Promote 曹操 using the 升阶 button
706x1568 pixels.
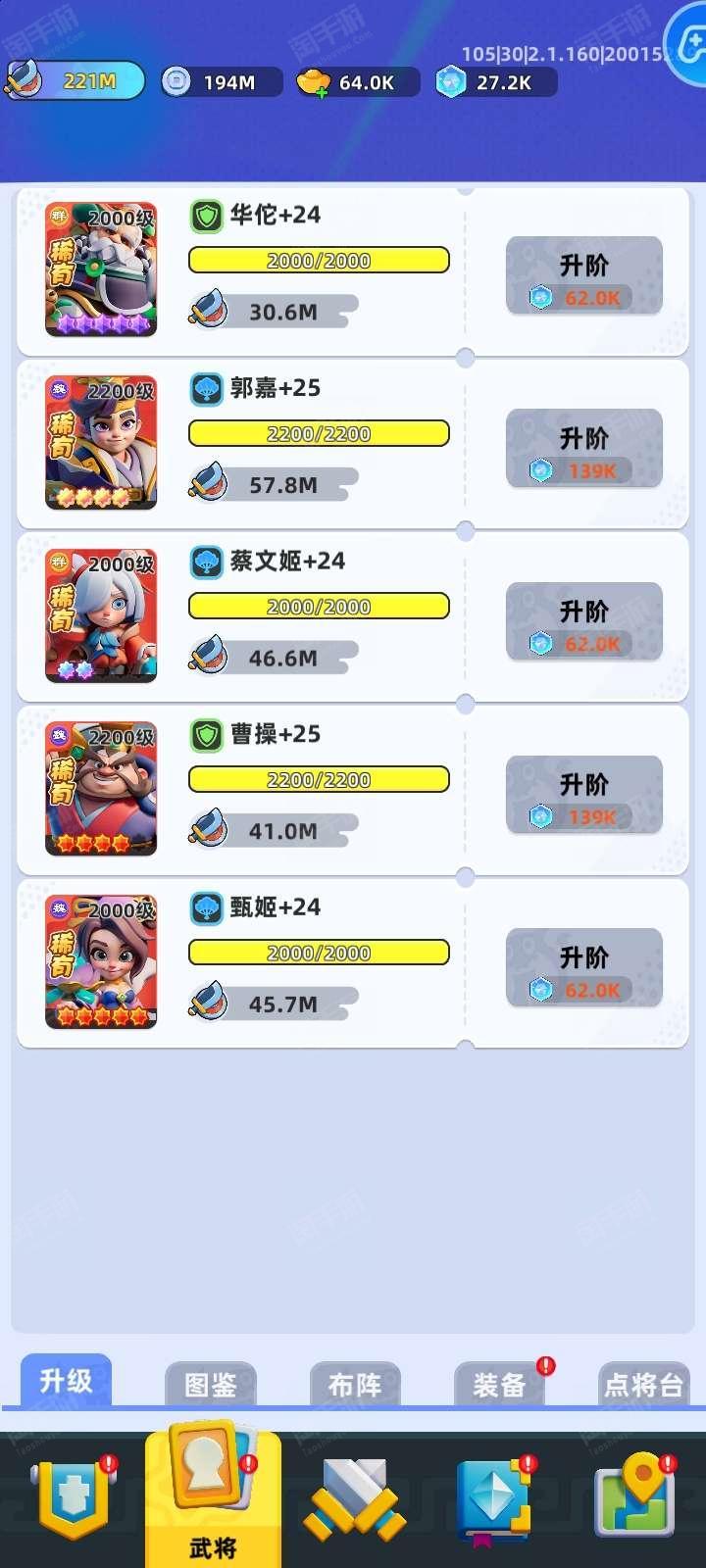(584, 795)
